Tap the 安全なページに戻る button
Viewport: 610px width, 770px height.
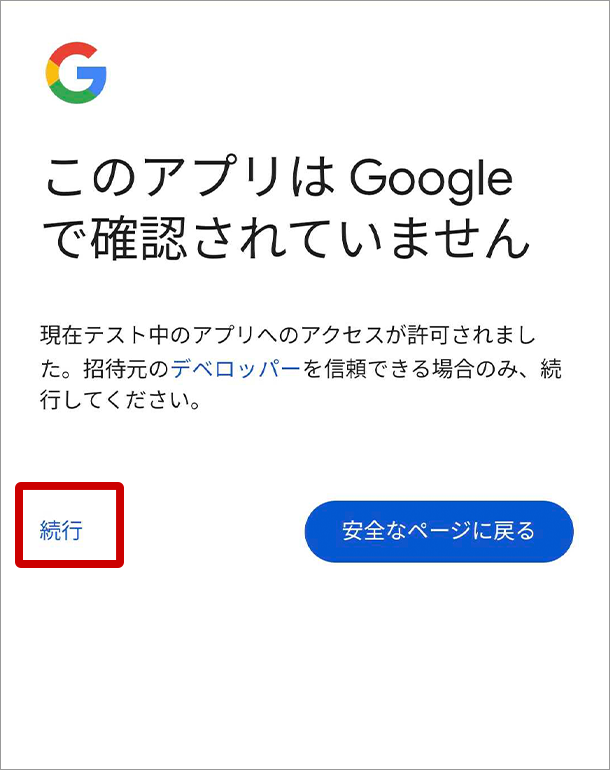[438, 531]
